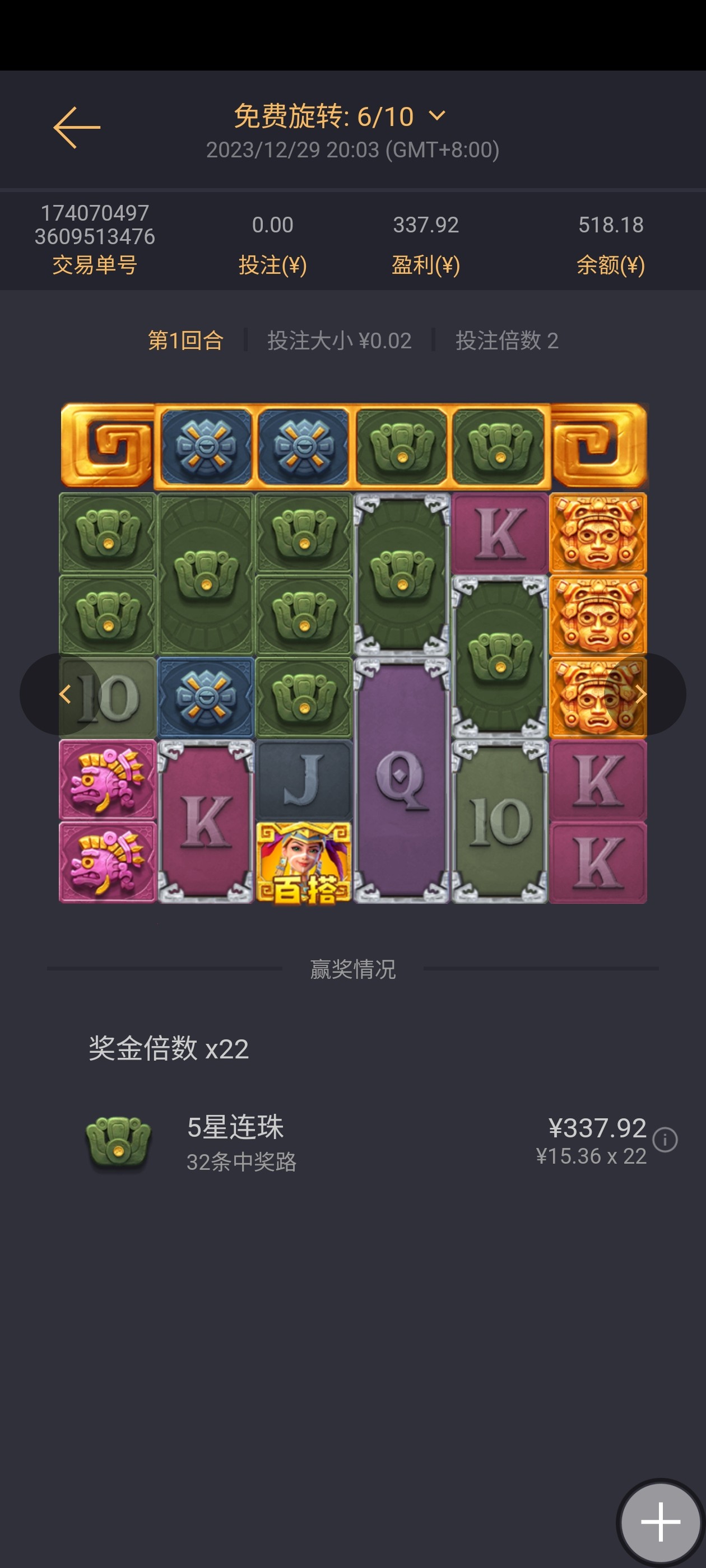Go to the previous spin round
The image size is (706, 1568).
pos(64,694)
